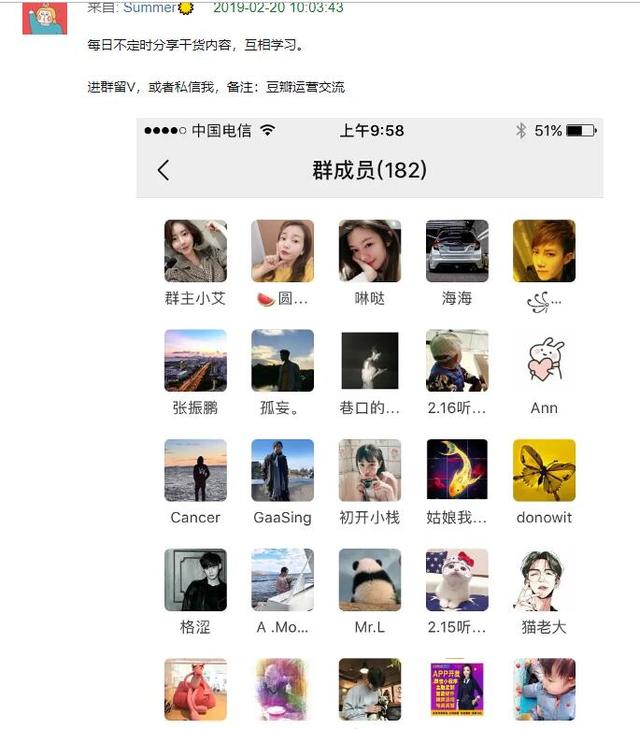This screenshot has width=640, height=729.
Task: Open the embedded group members screenshot
Action: (x=369, y=420)
